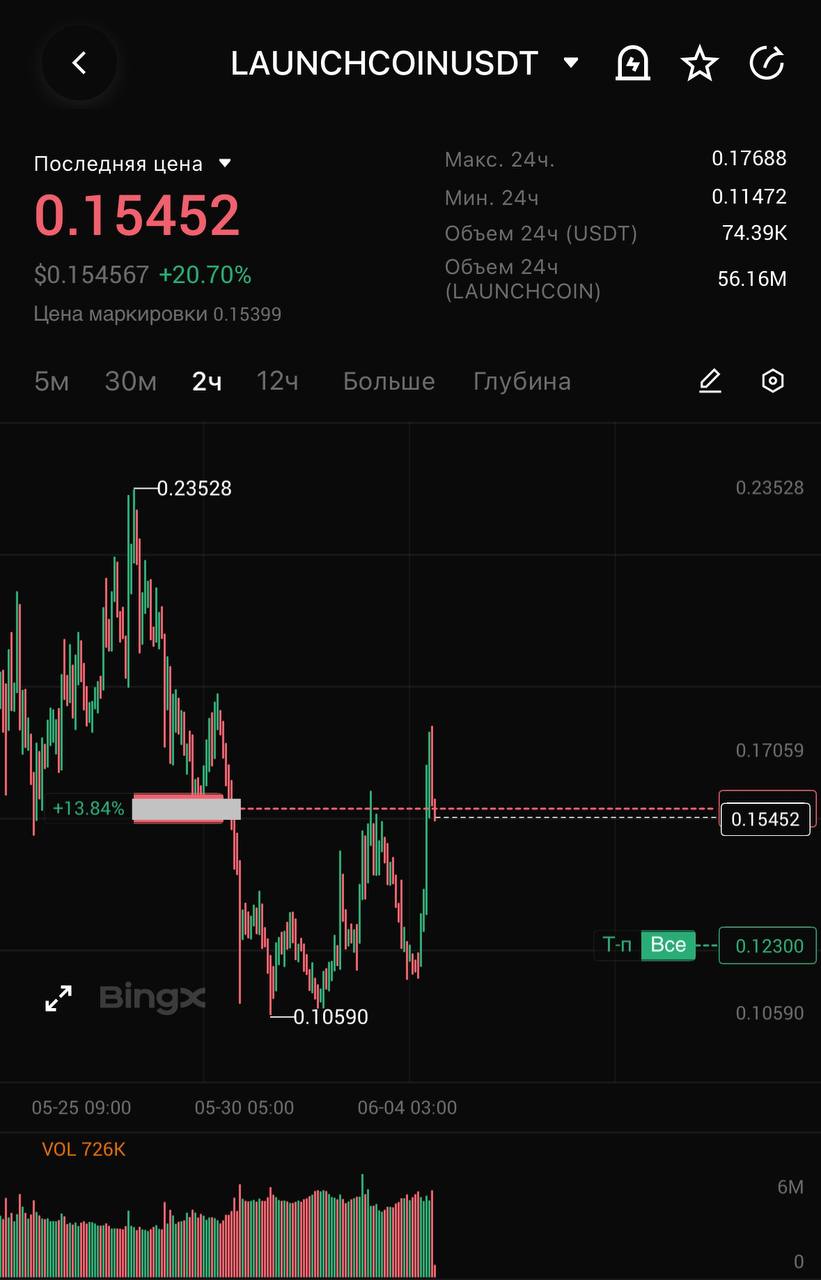The width and height of the screenshot is (821, 1280).
Task: Select the 2ч timeframe
Action: [207, 381]
